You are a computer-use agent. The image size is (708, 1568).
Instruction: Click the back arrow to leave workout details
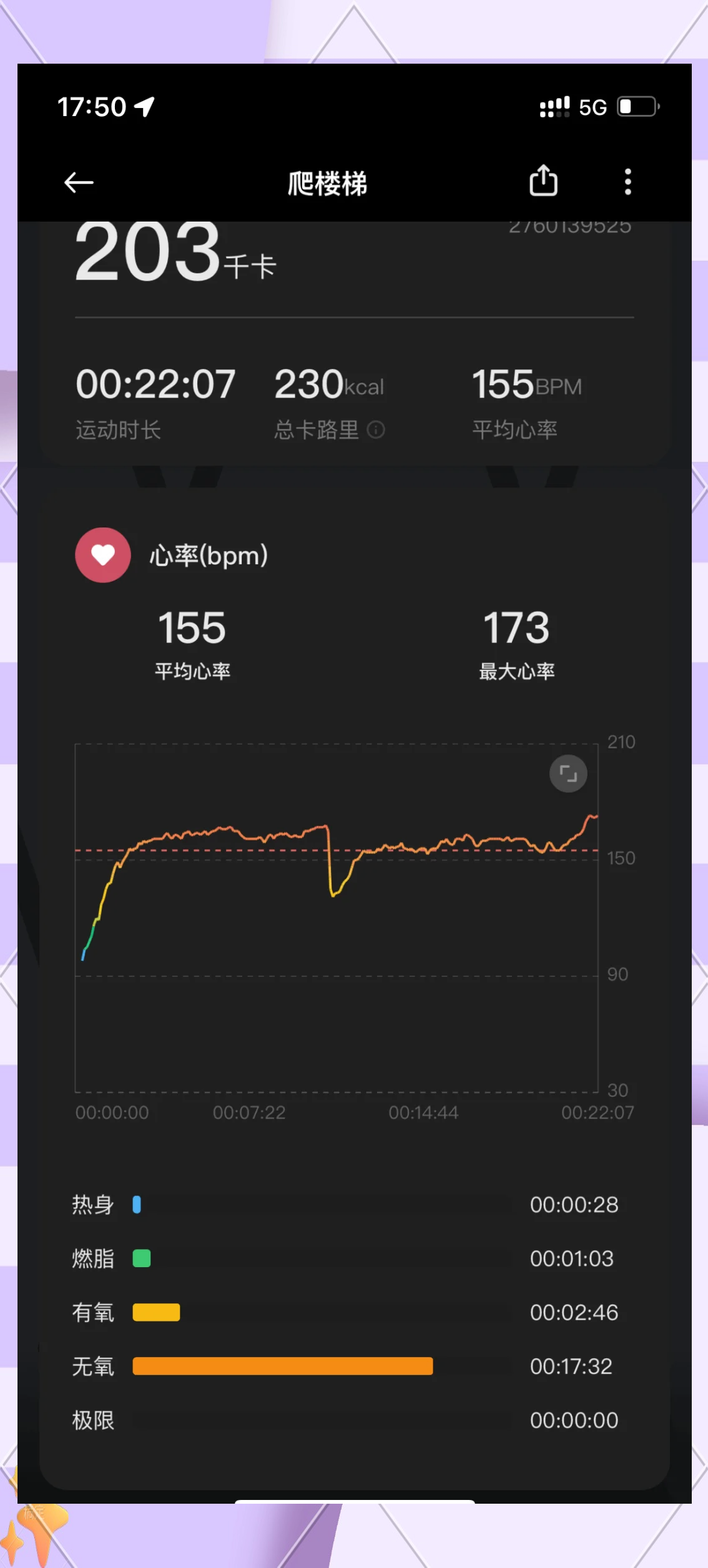click(x=79, y=182)
